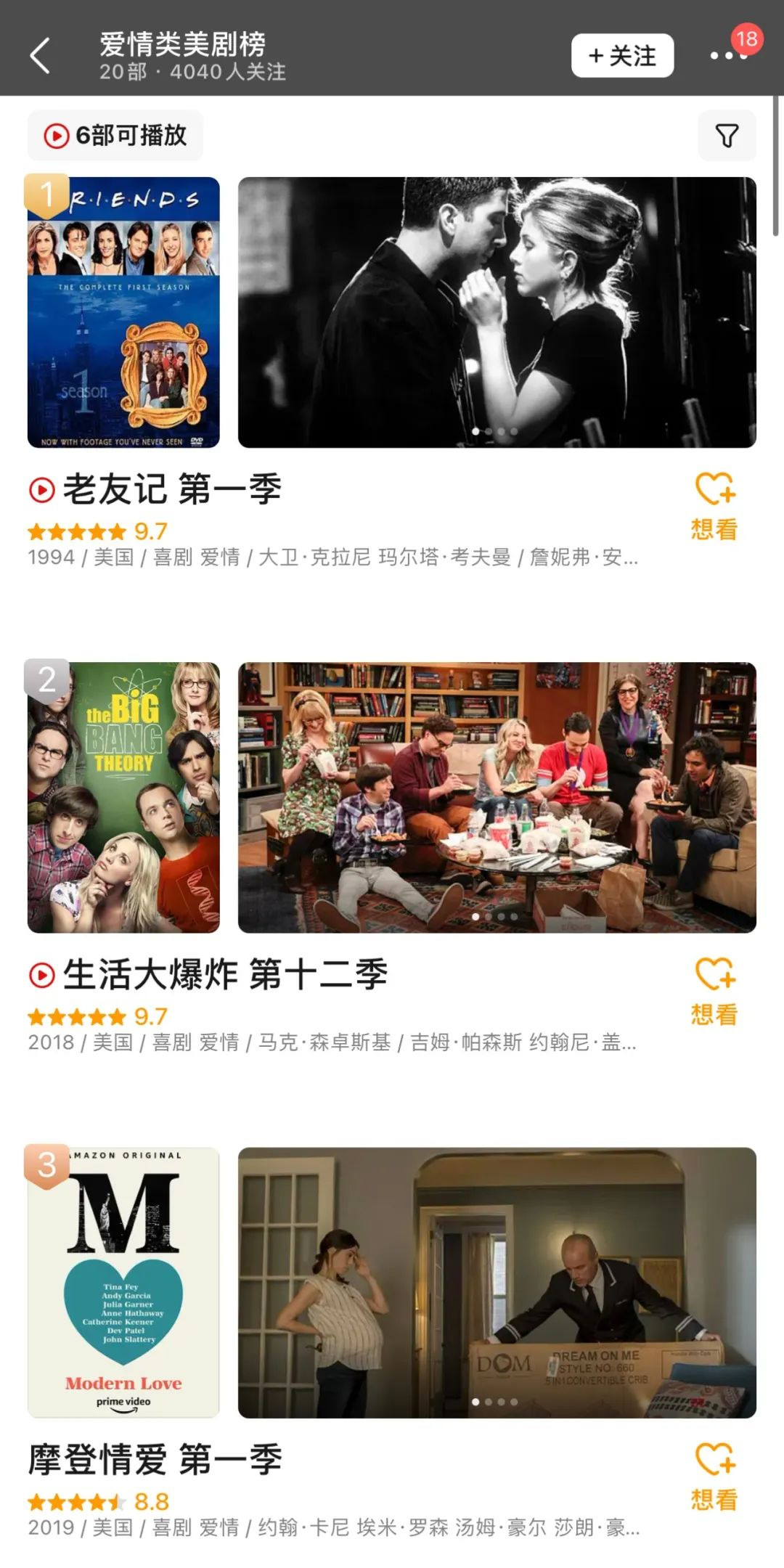Filter to the 6部可播放 playable titles
This screenshot has width=784, height=1568.
(115, 136)
